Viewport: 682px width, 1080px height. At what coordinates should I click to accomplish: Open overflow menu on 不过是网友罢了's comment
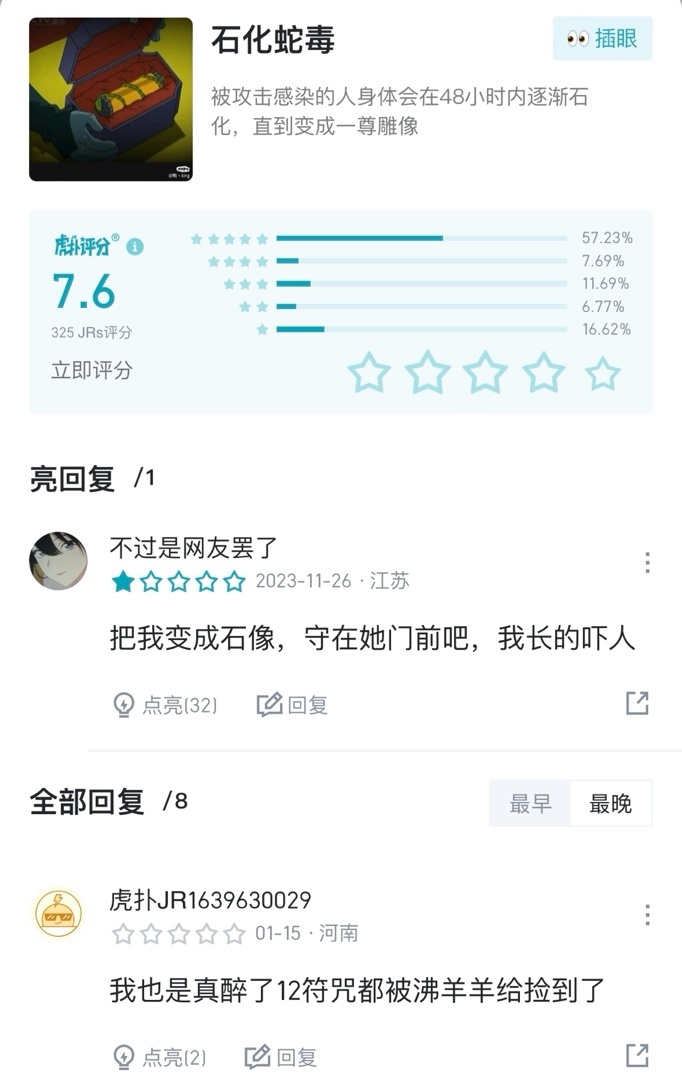coord(647,562)
